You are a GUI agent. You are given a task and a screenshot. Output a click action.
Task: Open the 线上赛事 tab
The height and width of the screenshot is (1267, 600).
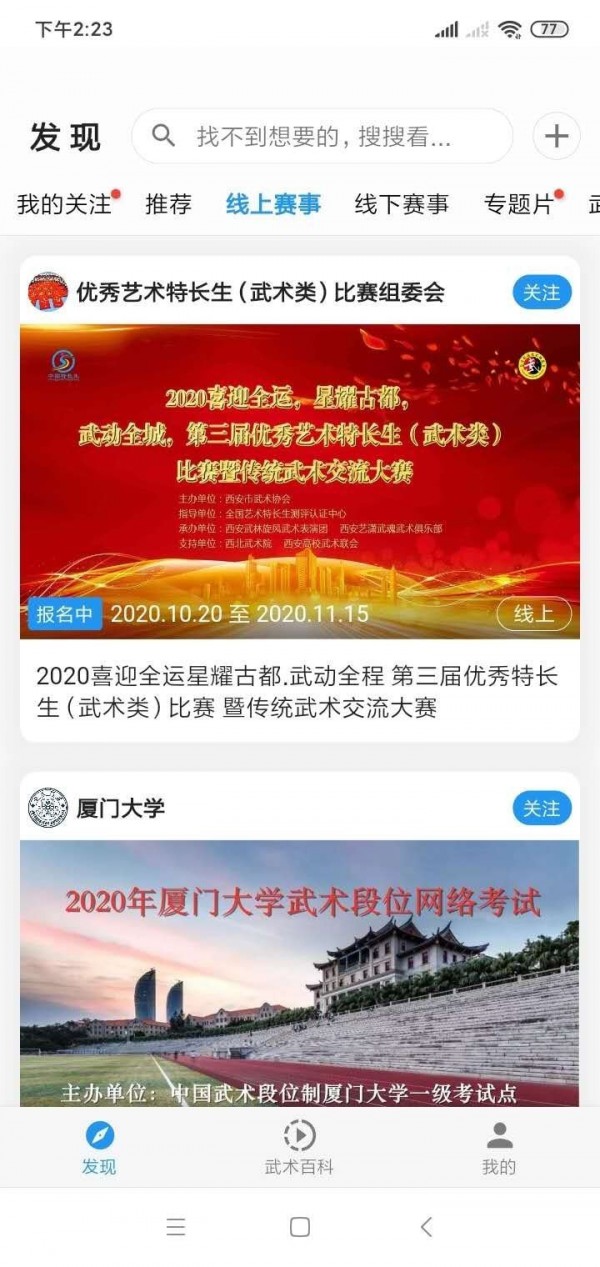point(273,205)
